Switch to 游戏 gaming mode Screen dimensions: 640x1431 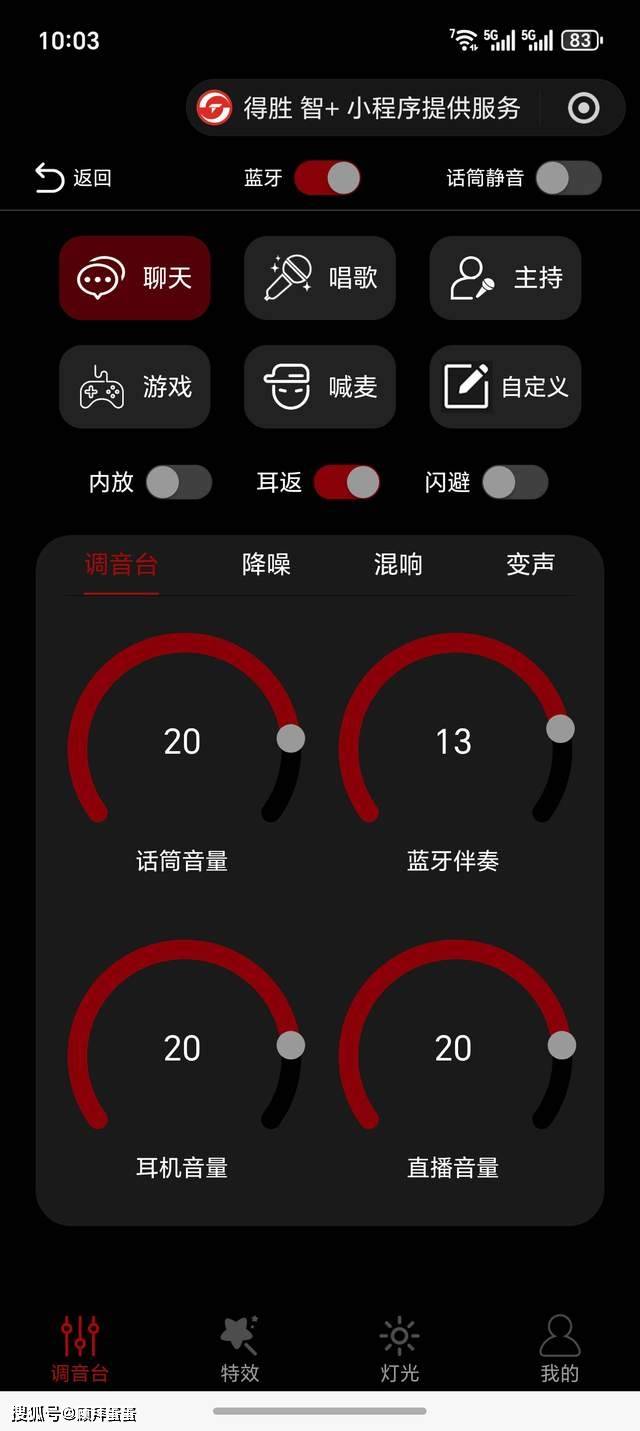tap(135, 387)
